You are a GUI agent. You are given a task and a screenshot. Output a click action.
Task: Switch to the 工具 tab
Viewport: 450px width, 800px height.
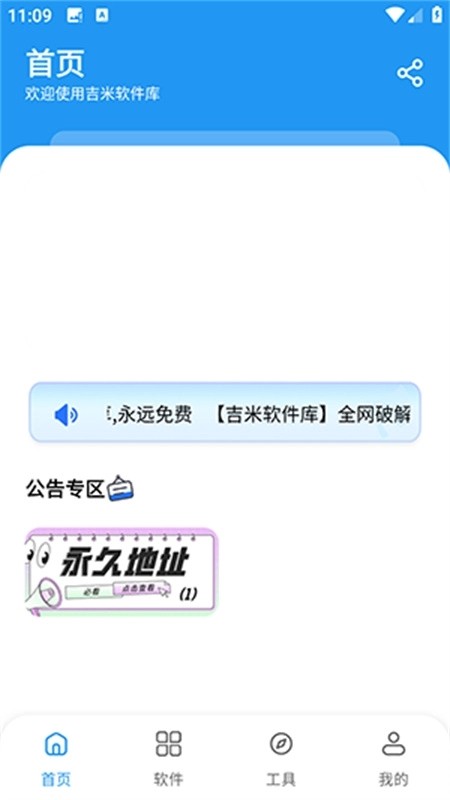click(281, 758)
